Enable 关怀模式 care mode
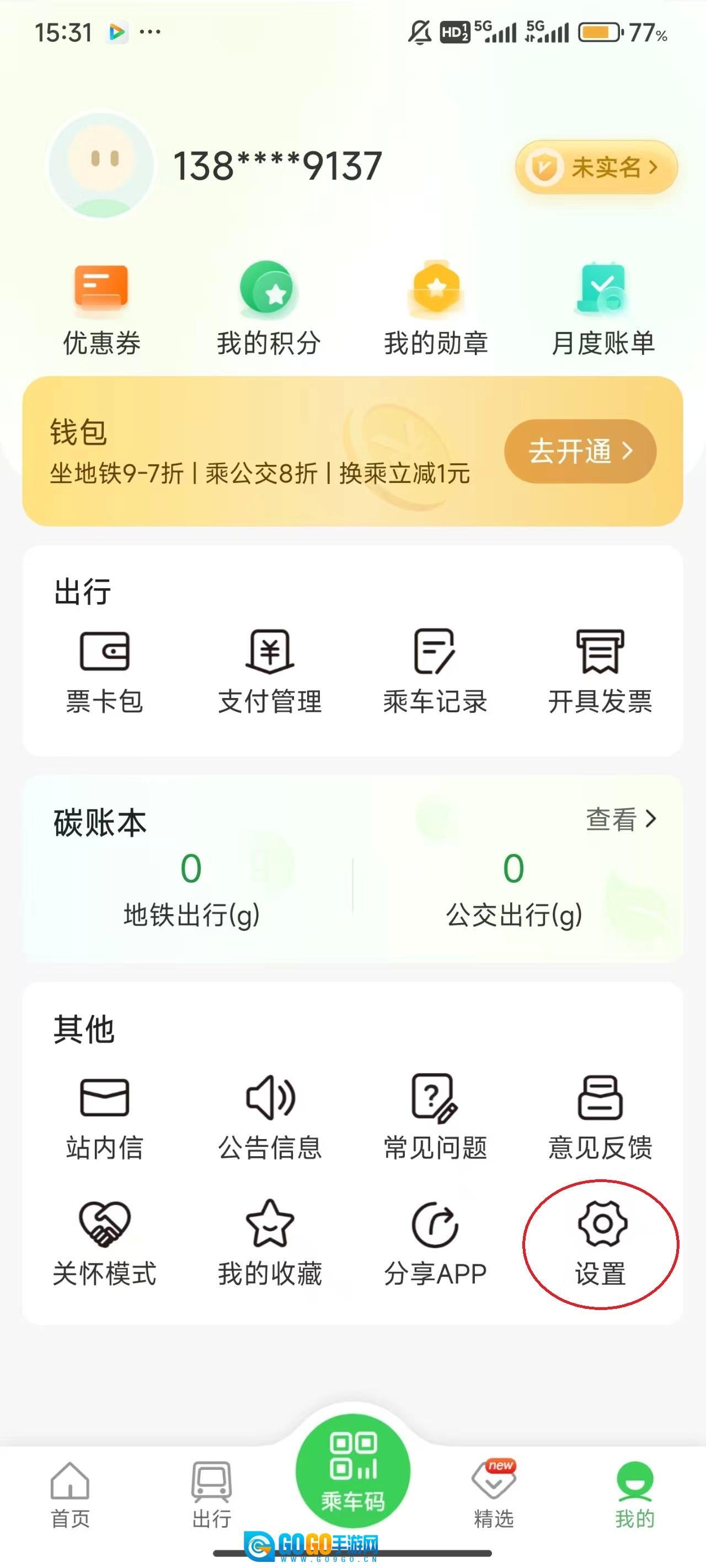The image size is (706, 1568). coord(104,1243)
